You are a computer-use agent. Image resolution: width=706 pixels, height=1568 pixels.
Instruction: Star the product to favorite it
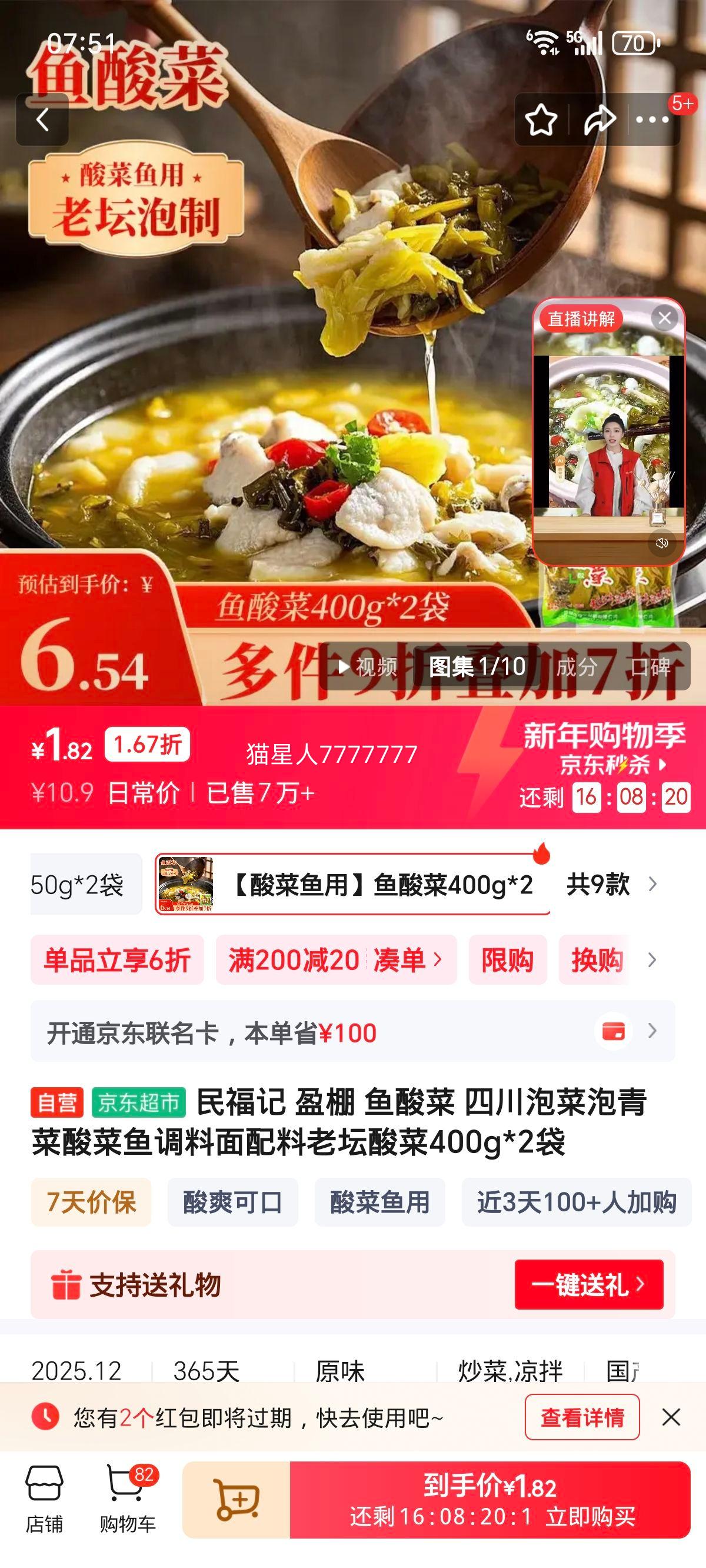(x=542, y=119)
